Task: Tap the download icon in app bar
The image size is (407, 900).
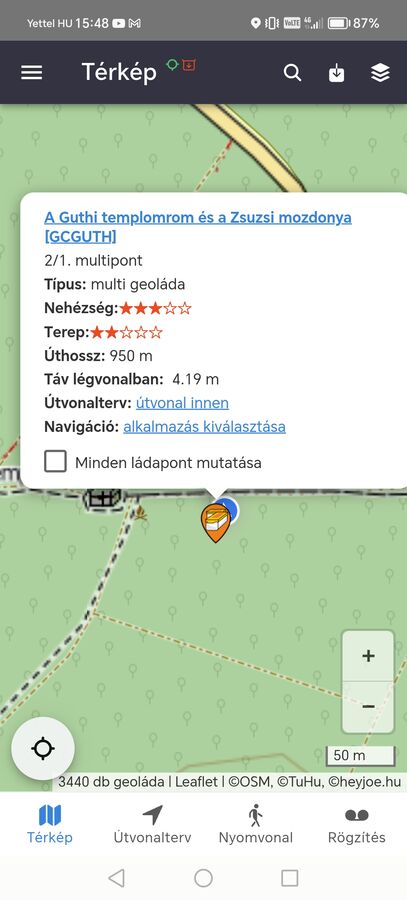Action: coord(336,73)
